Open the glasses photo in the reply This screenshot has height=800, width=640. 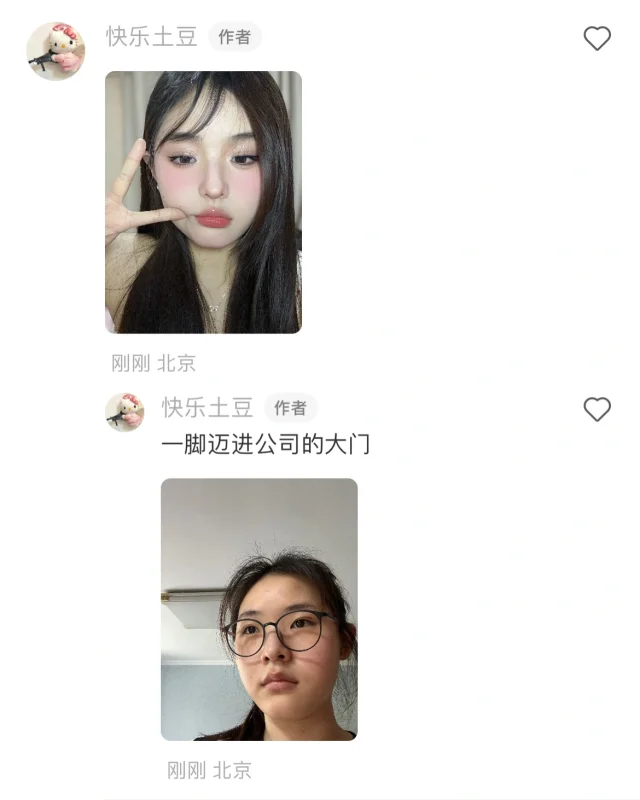tap(259, 609)
